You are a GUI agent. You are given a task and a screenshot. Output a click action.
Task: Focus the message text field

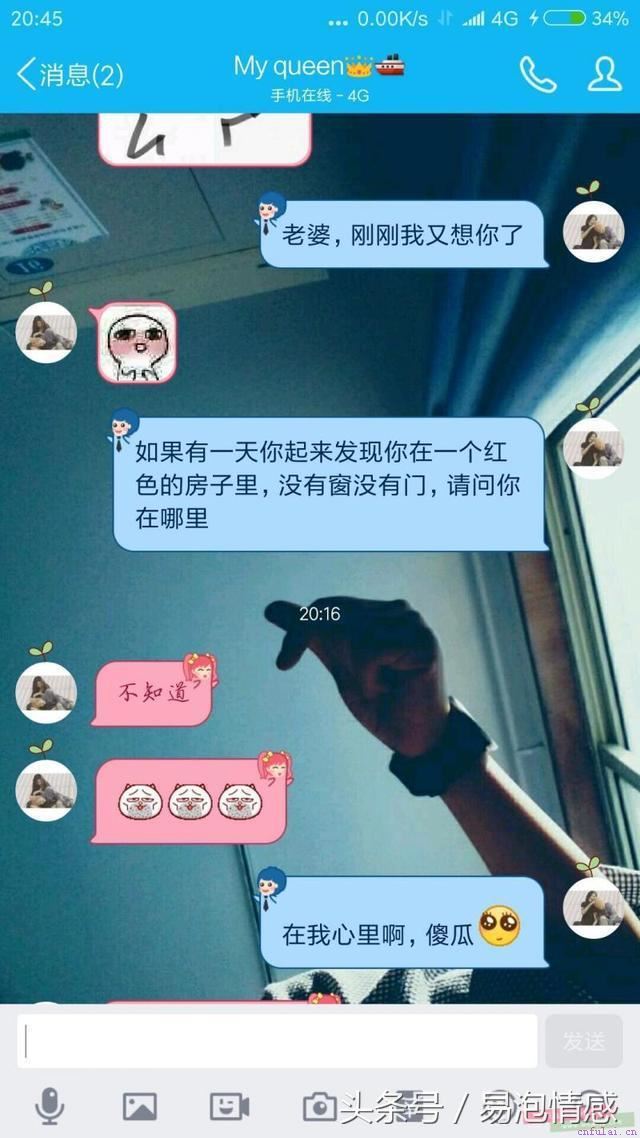click(x=278, y=1041)
